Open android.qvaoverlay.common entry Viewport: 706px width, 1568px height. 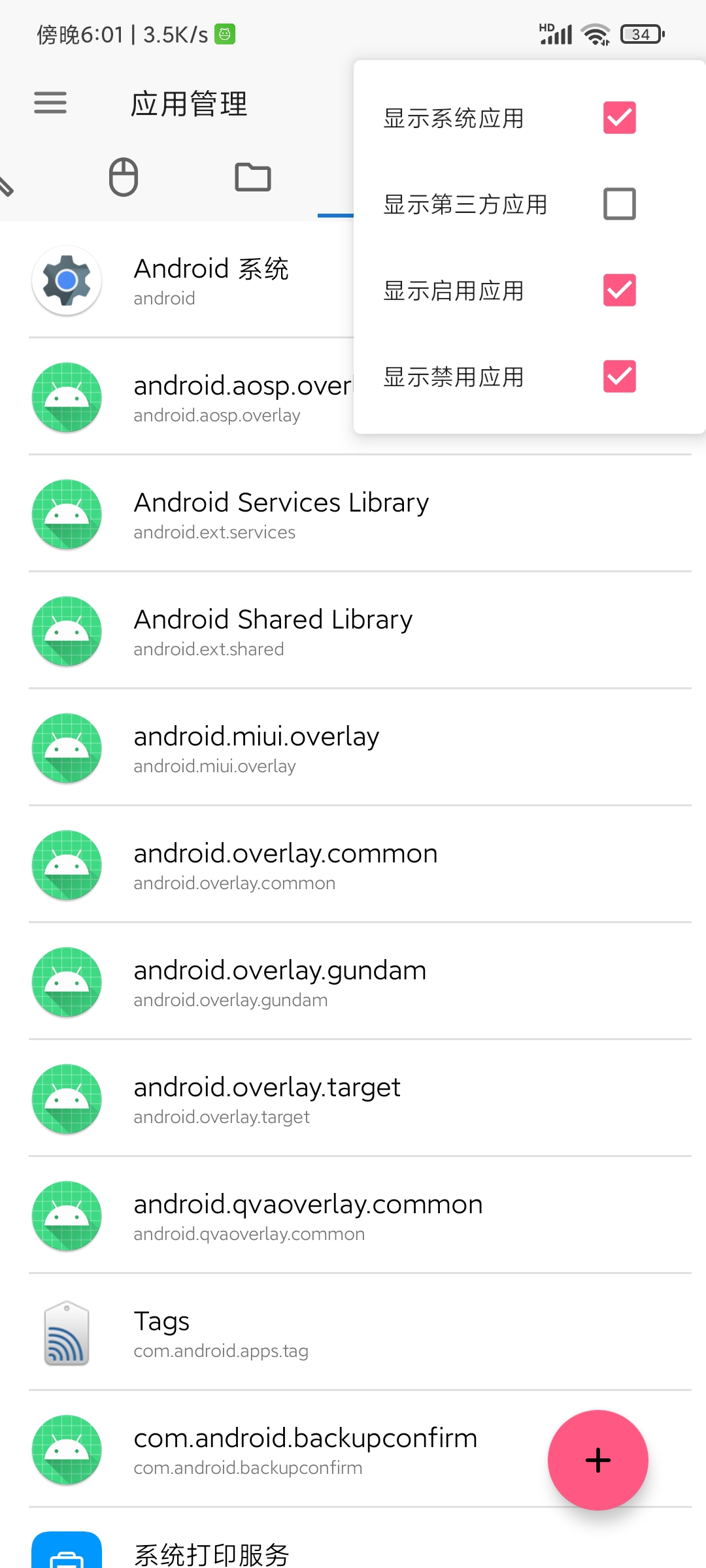coord(360,1216)
